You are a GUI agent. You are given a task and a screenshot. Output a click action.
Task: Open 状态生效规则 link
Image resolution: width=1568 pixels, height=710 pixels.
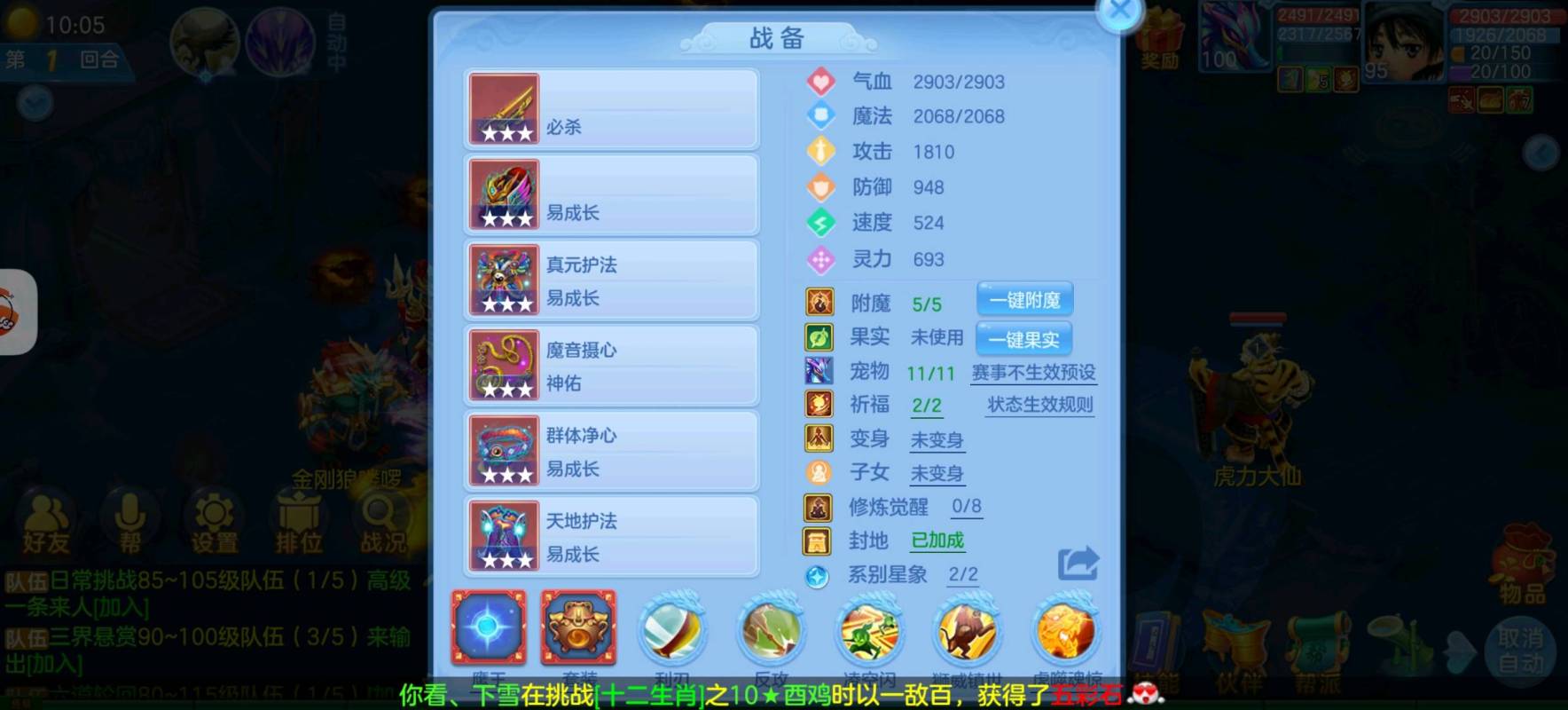[1039, 405]
